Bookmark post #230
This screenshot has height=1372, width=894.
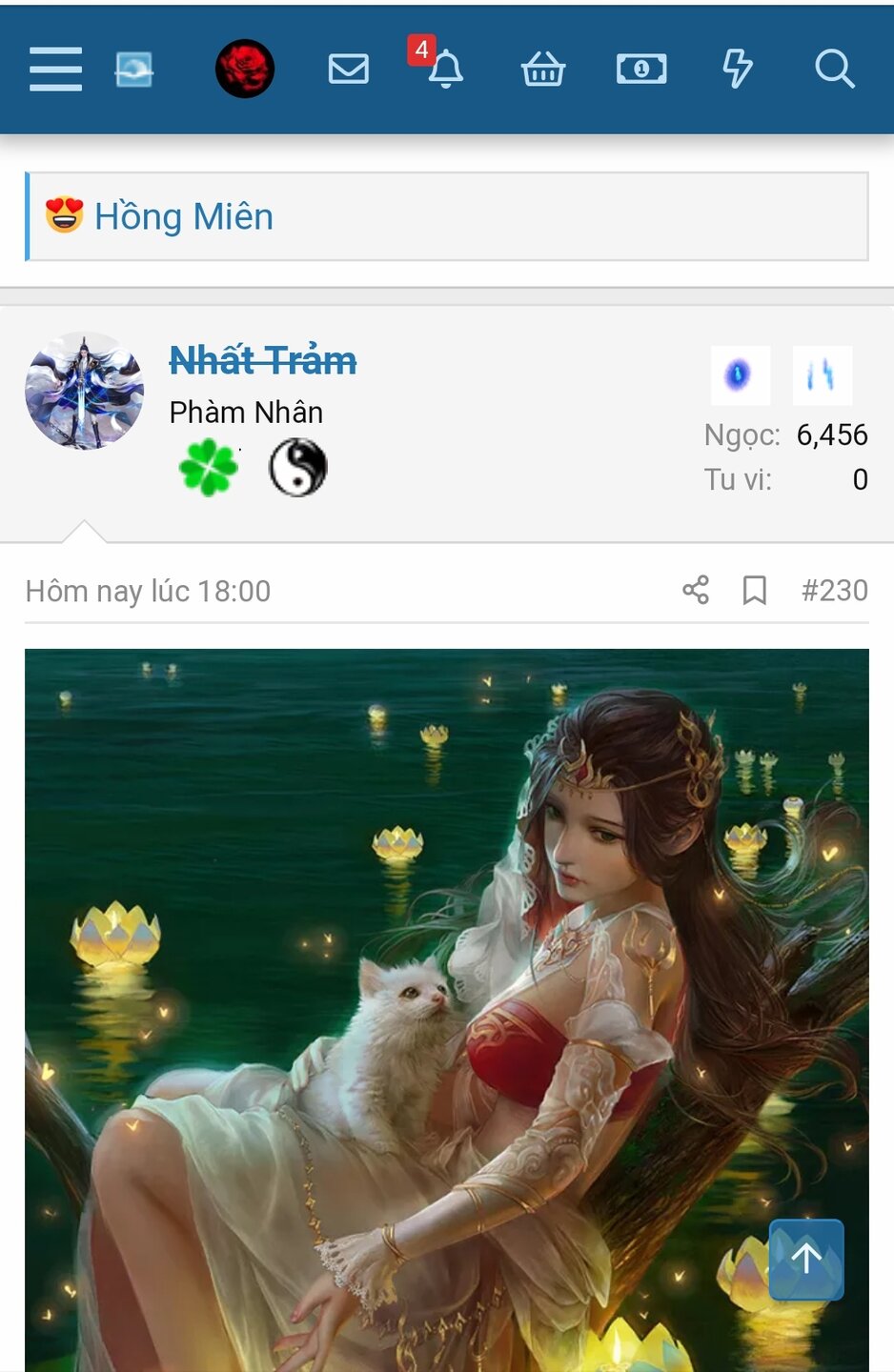(x=754, y=590)
